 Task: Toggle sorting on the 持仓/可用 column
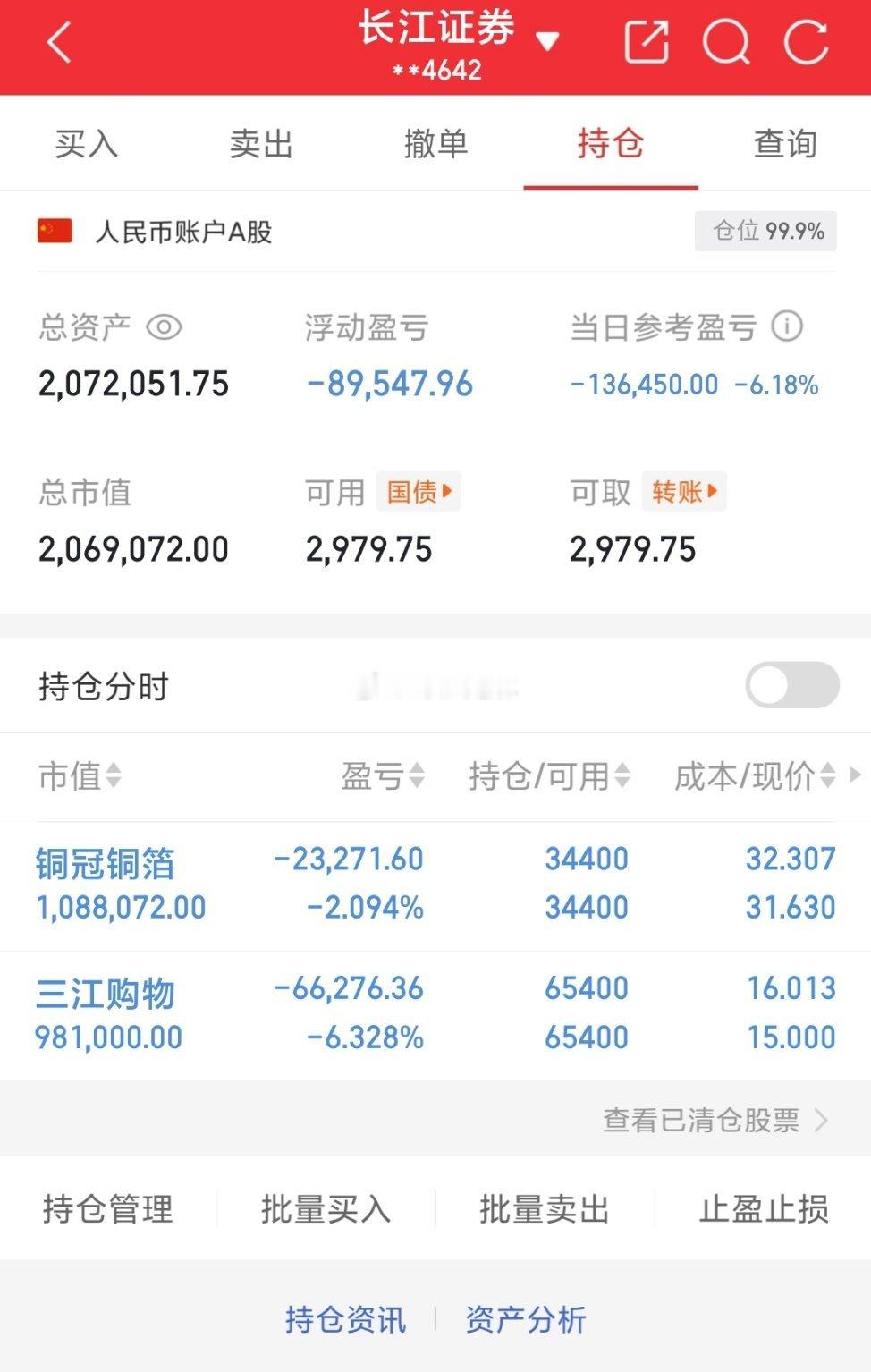(549, 776)
